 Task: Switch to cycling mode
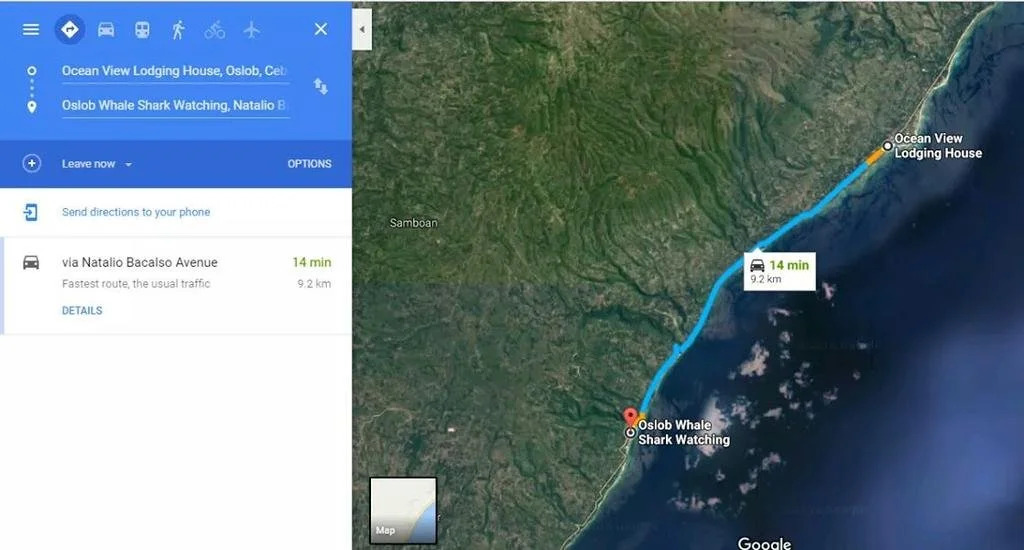point(215,29)
